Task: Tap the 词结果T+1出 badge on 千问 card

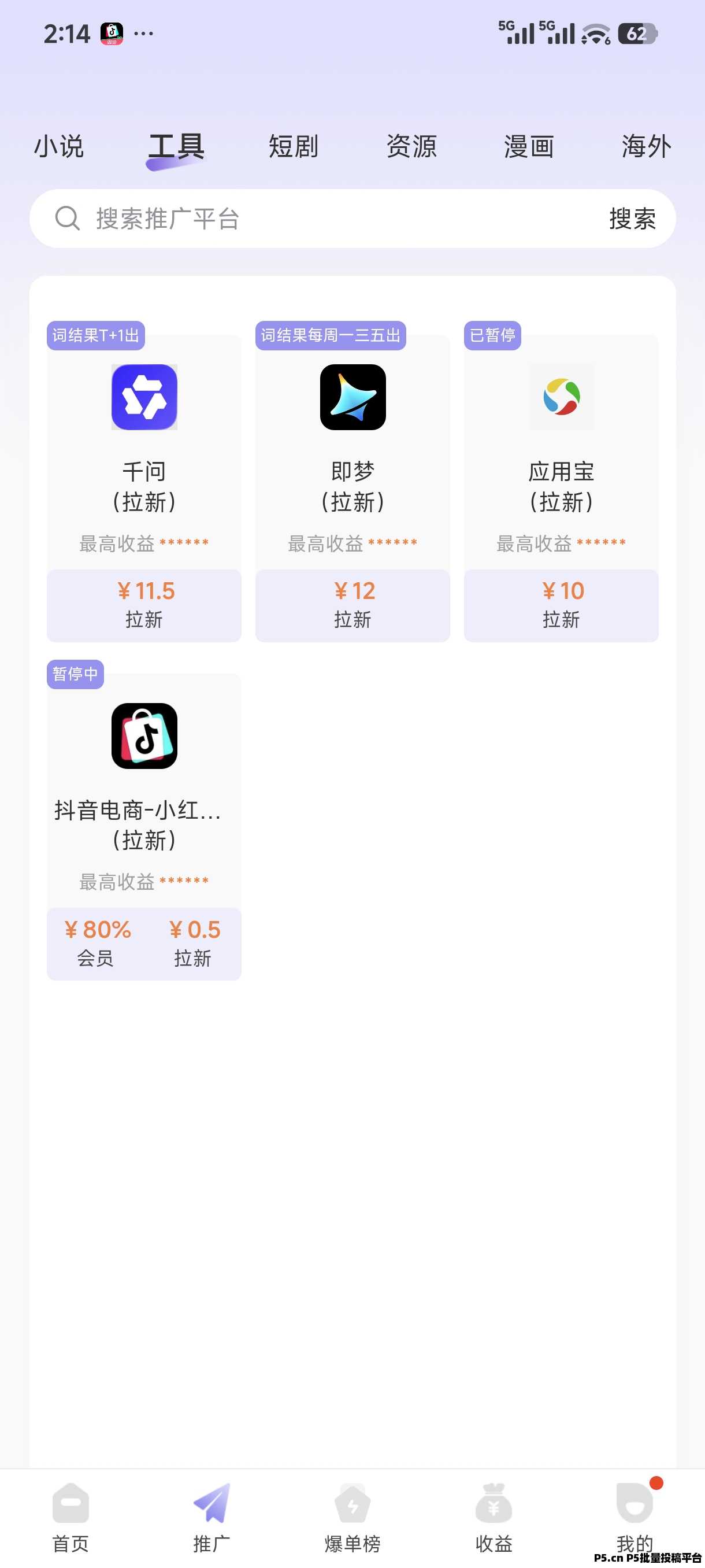Action: (x=95, y=335)
